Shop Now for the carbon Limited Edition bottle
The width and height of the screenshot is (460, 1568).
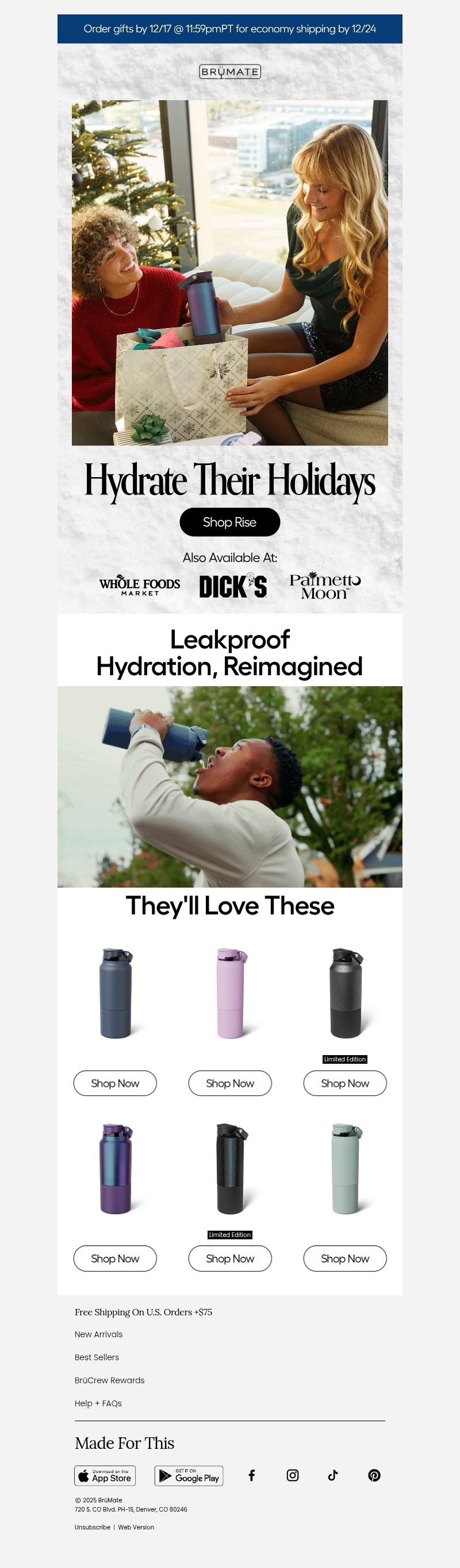(344, 1083)
